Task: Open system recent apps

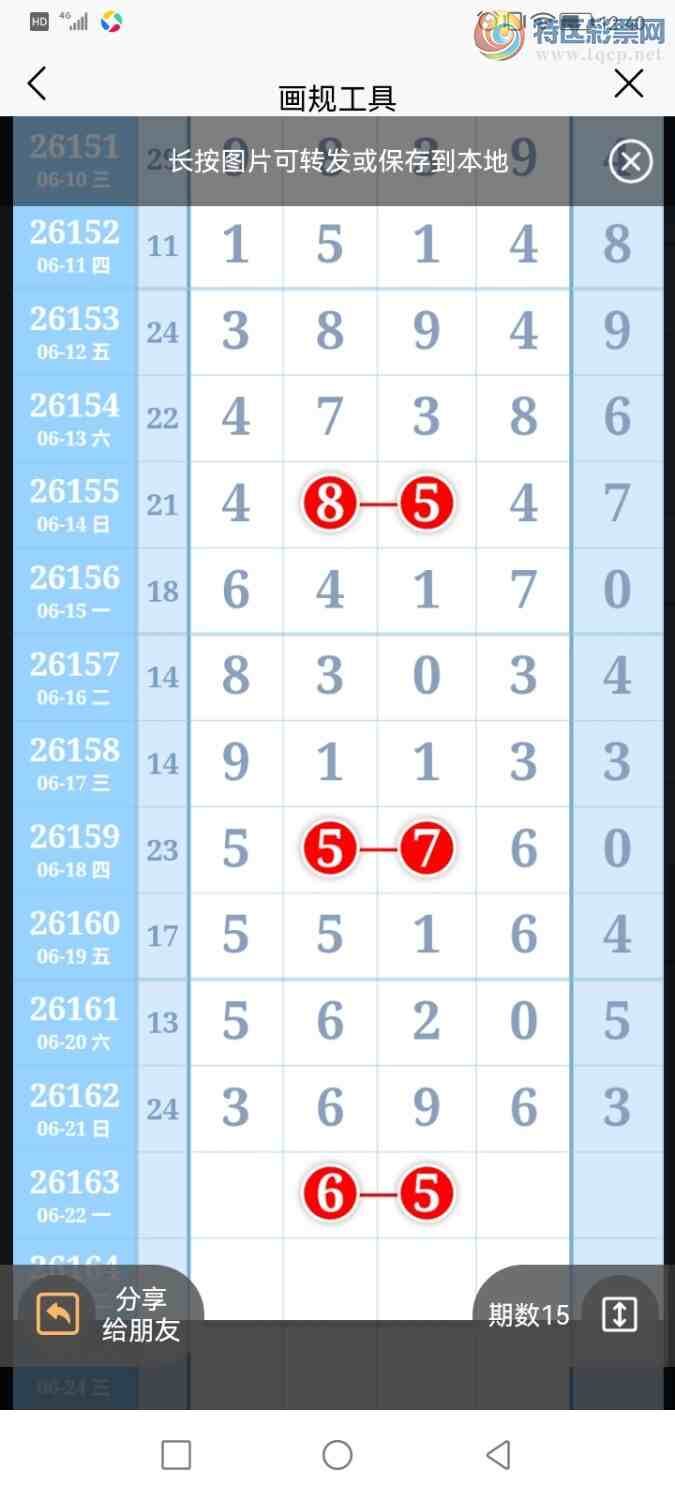Action: pos(176,1455)
